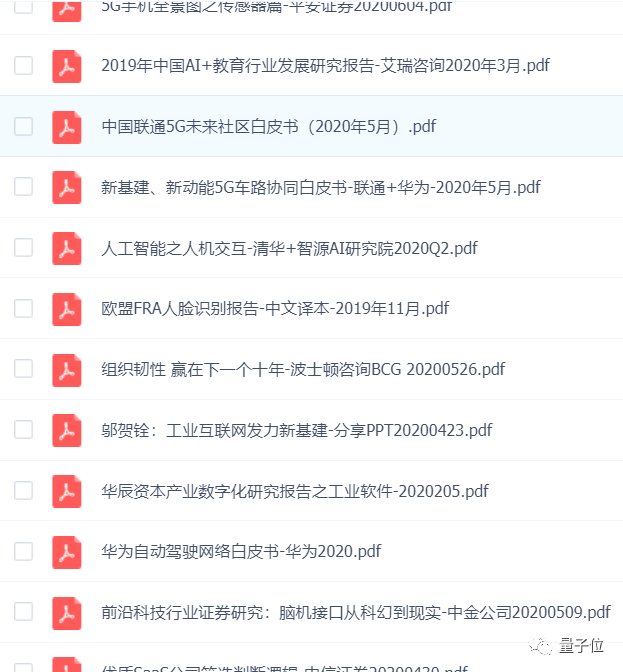Open 新基建、新动能5G车路协同白皮书 file
Image resolution: width=623 pixels, height=672 pixels.
320,187
